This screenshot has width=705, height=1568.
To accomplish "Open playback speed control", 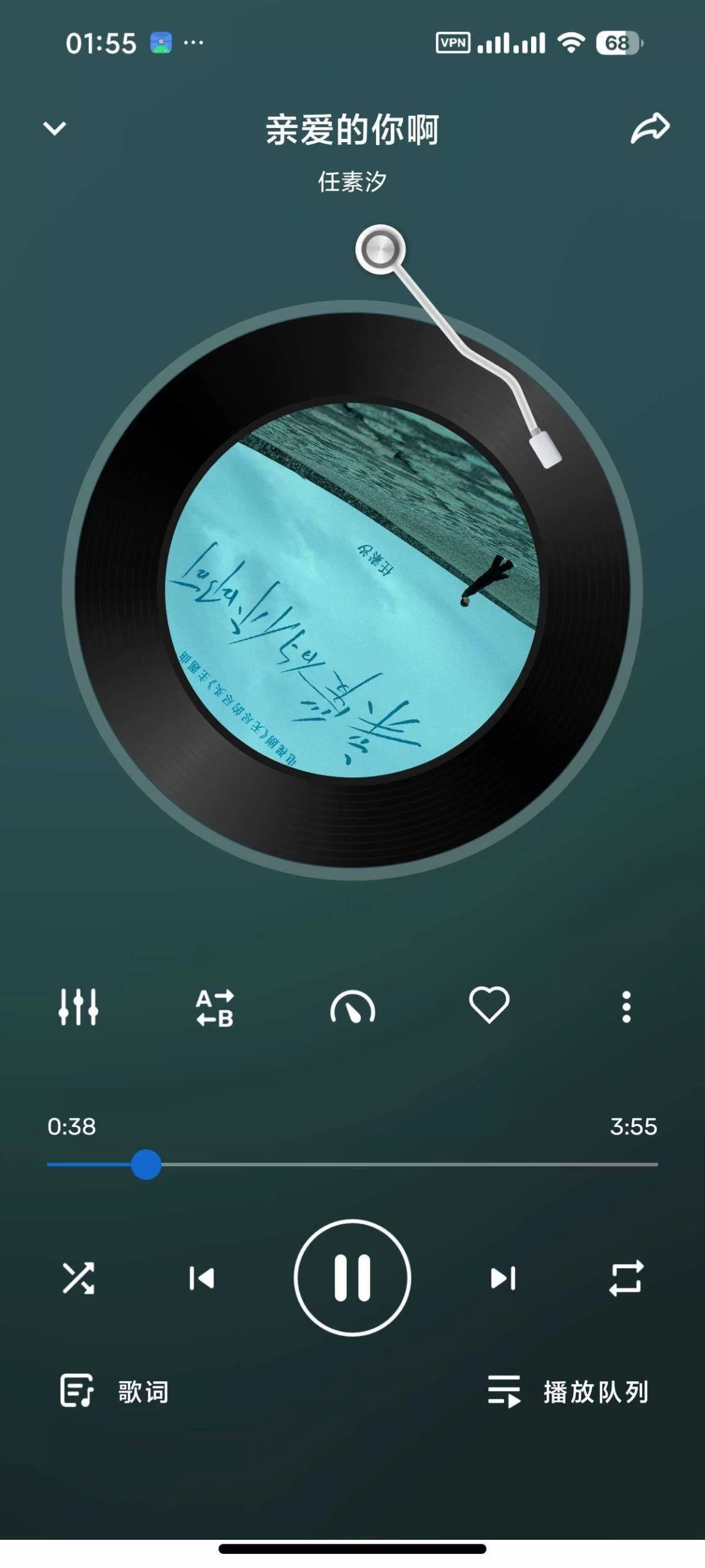I will (352, 1007).
